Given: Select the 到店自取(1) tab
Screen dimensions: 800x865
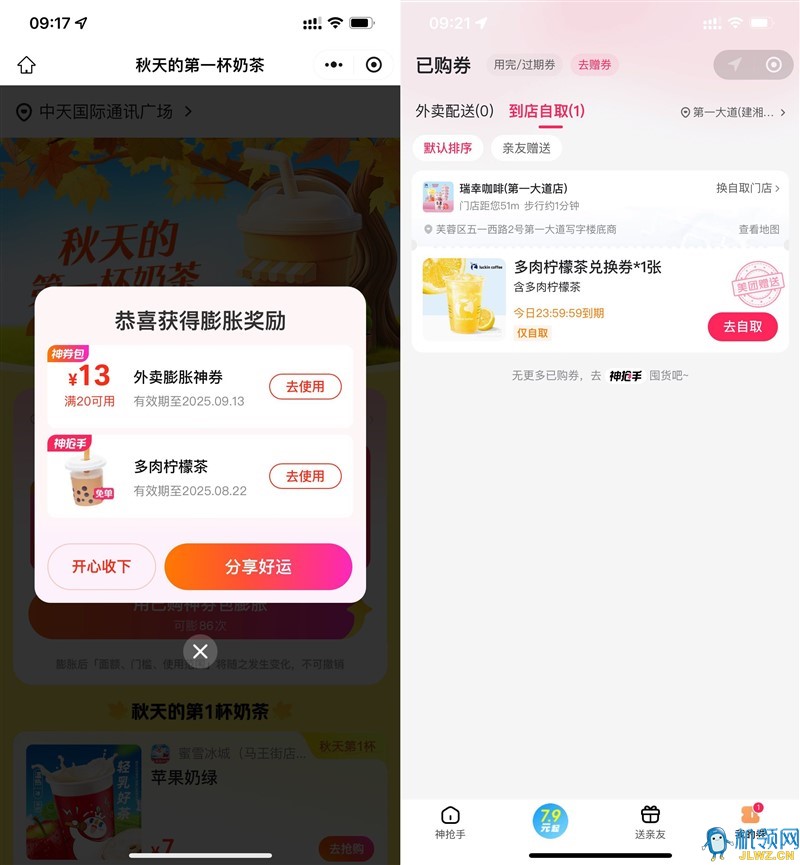Looking at the screenshot, I should (546, 111).
